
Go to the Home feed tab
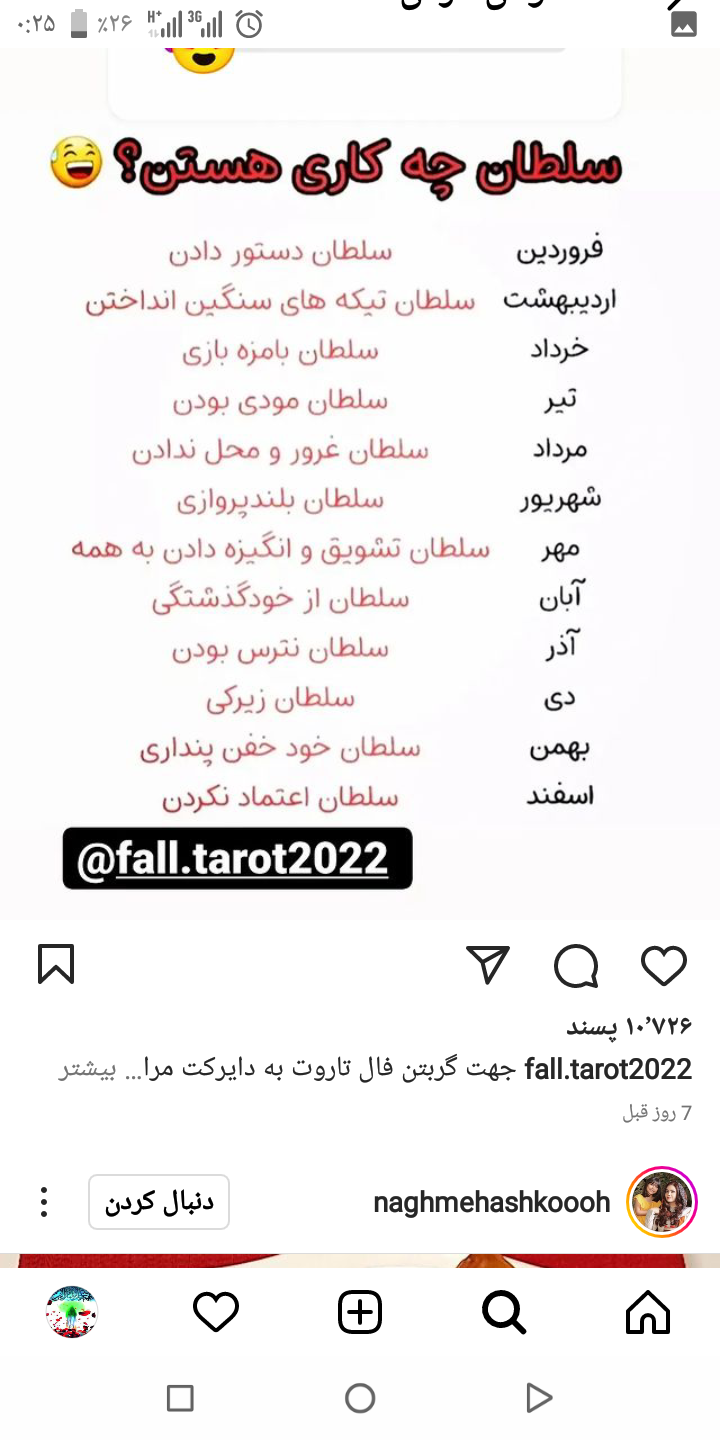[x=647, y=1312]
